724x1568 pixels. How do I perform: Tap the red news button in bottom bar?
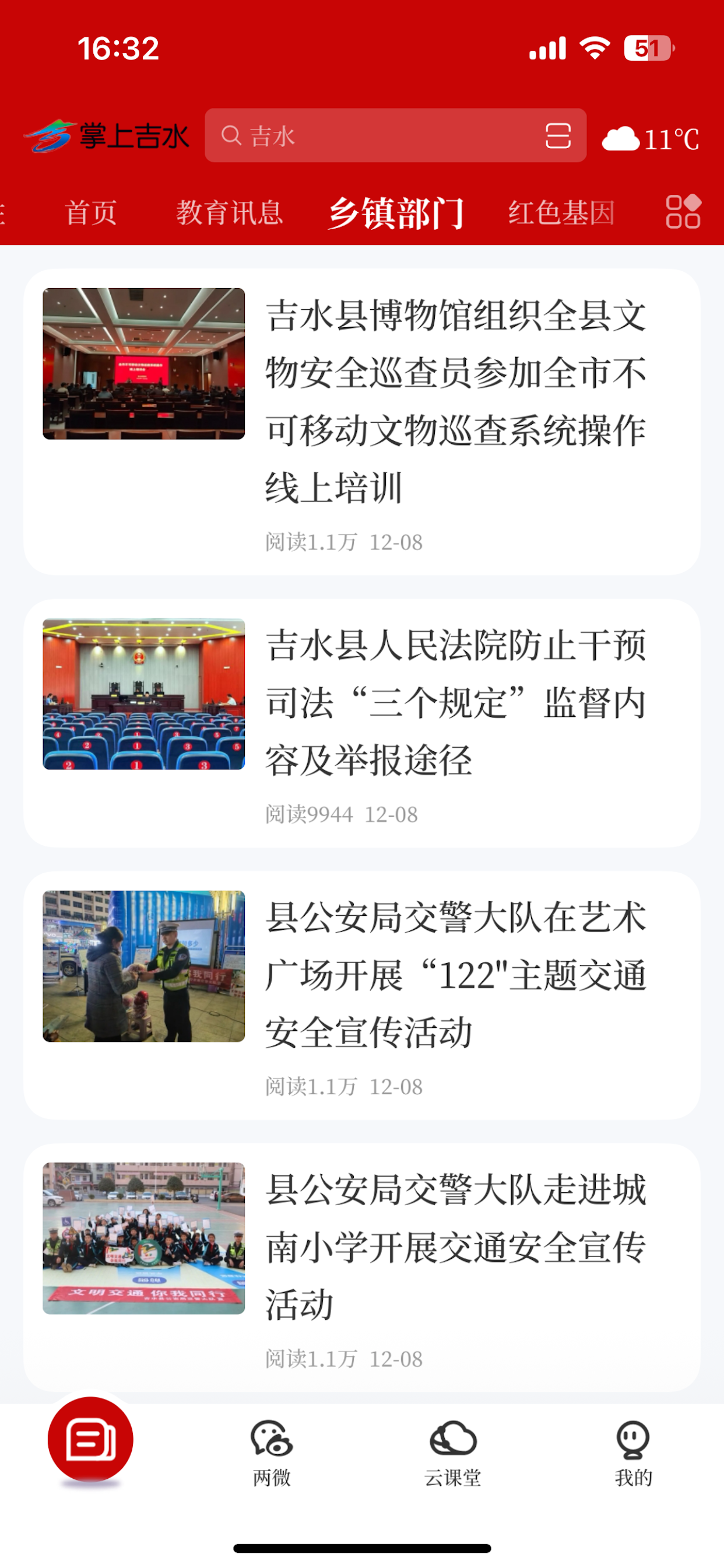point(91,1440)
